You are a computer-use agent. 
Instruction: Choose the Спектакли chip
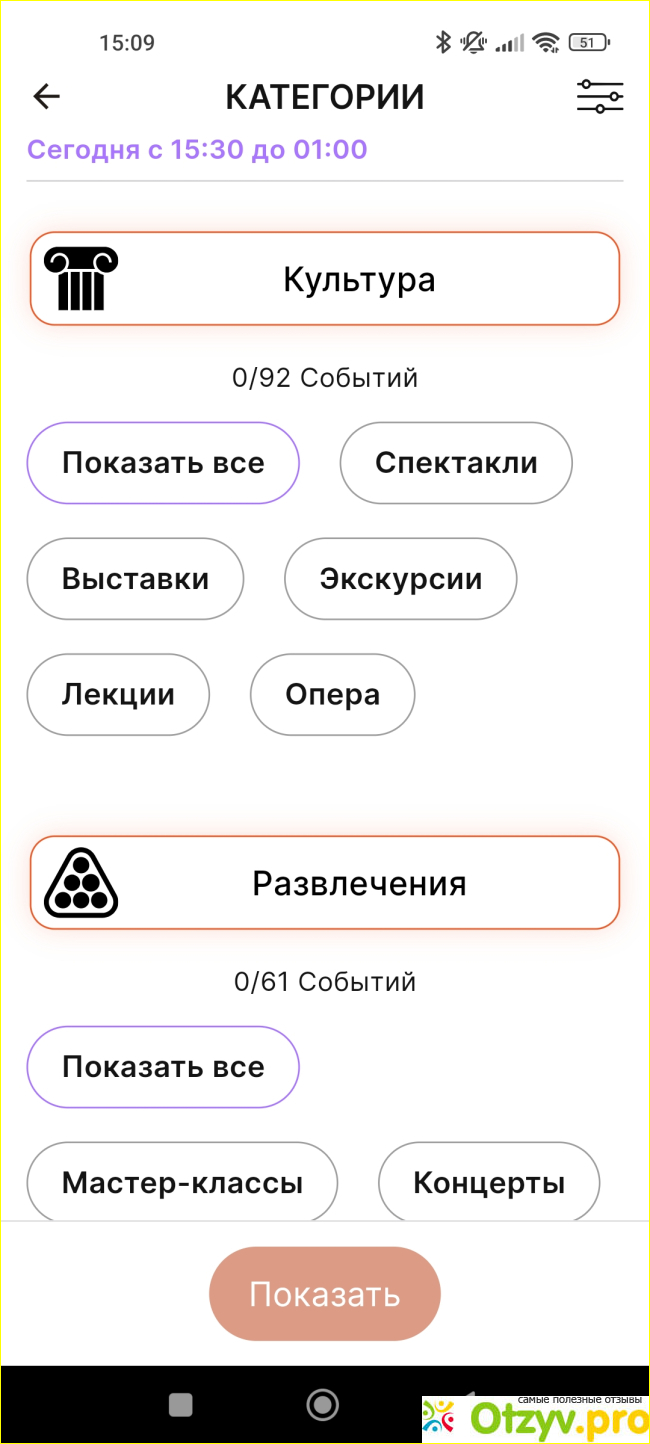456,463
